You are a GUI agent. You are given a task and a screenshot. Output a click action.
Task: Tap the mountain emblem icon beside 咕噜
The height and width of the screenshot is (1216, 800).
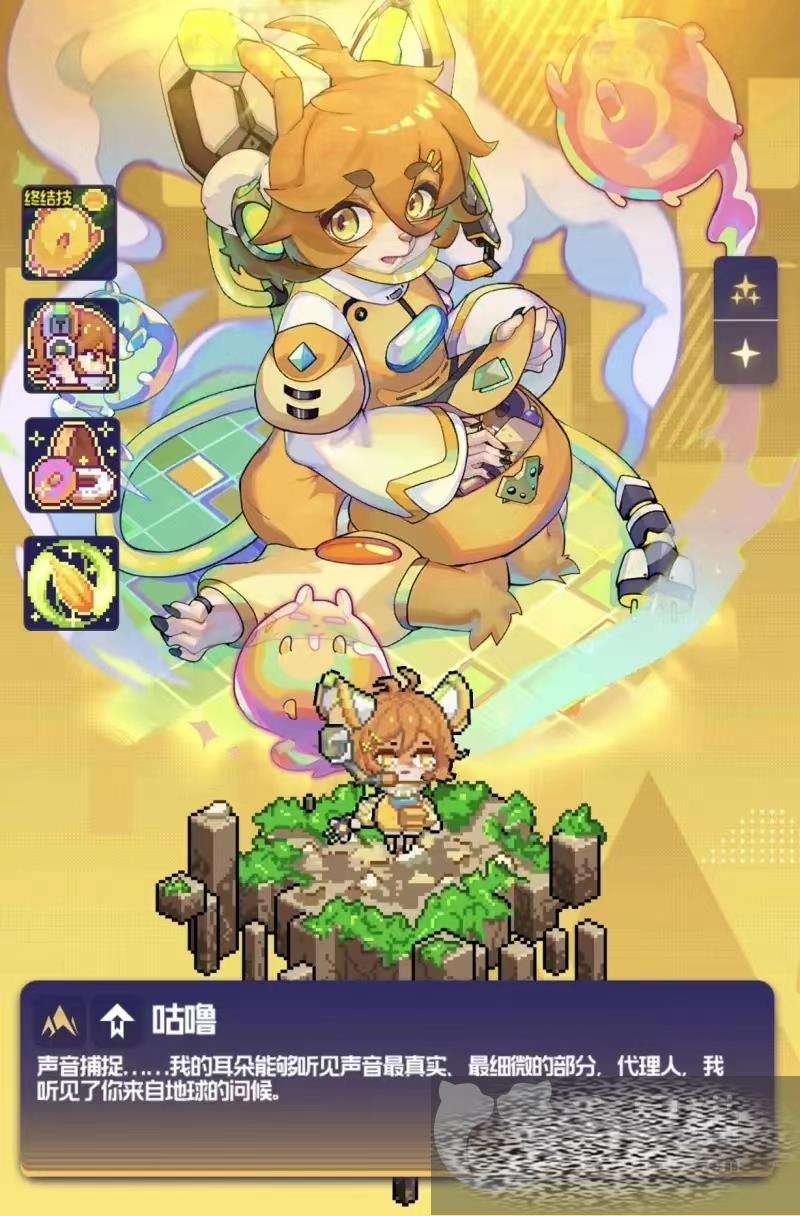pyautogui.click(x=59, y=1021)
